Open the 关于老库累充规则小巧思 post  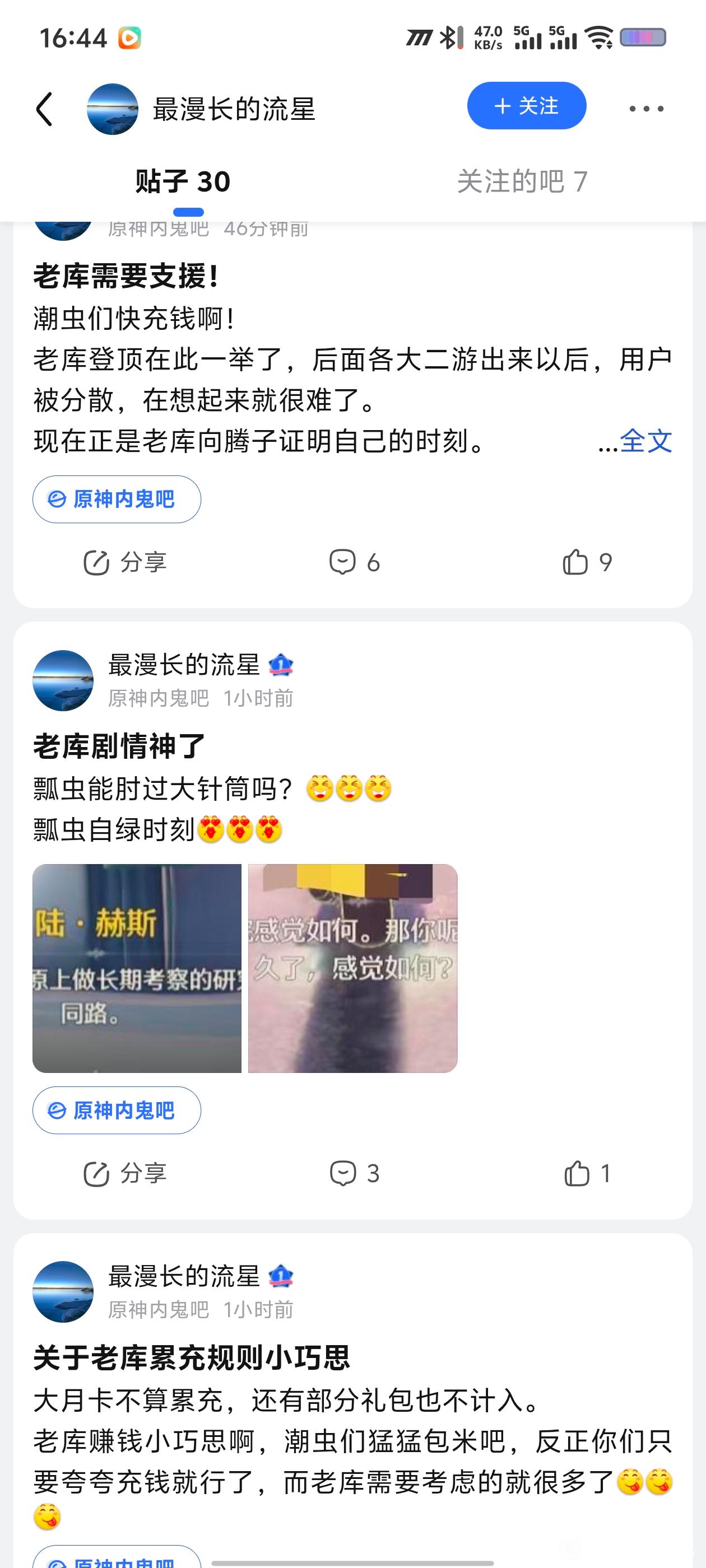coord(191,1358)
